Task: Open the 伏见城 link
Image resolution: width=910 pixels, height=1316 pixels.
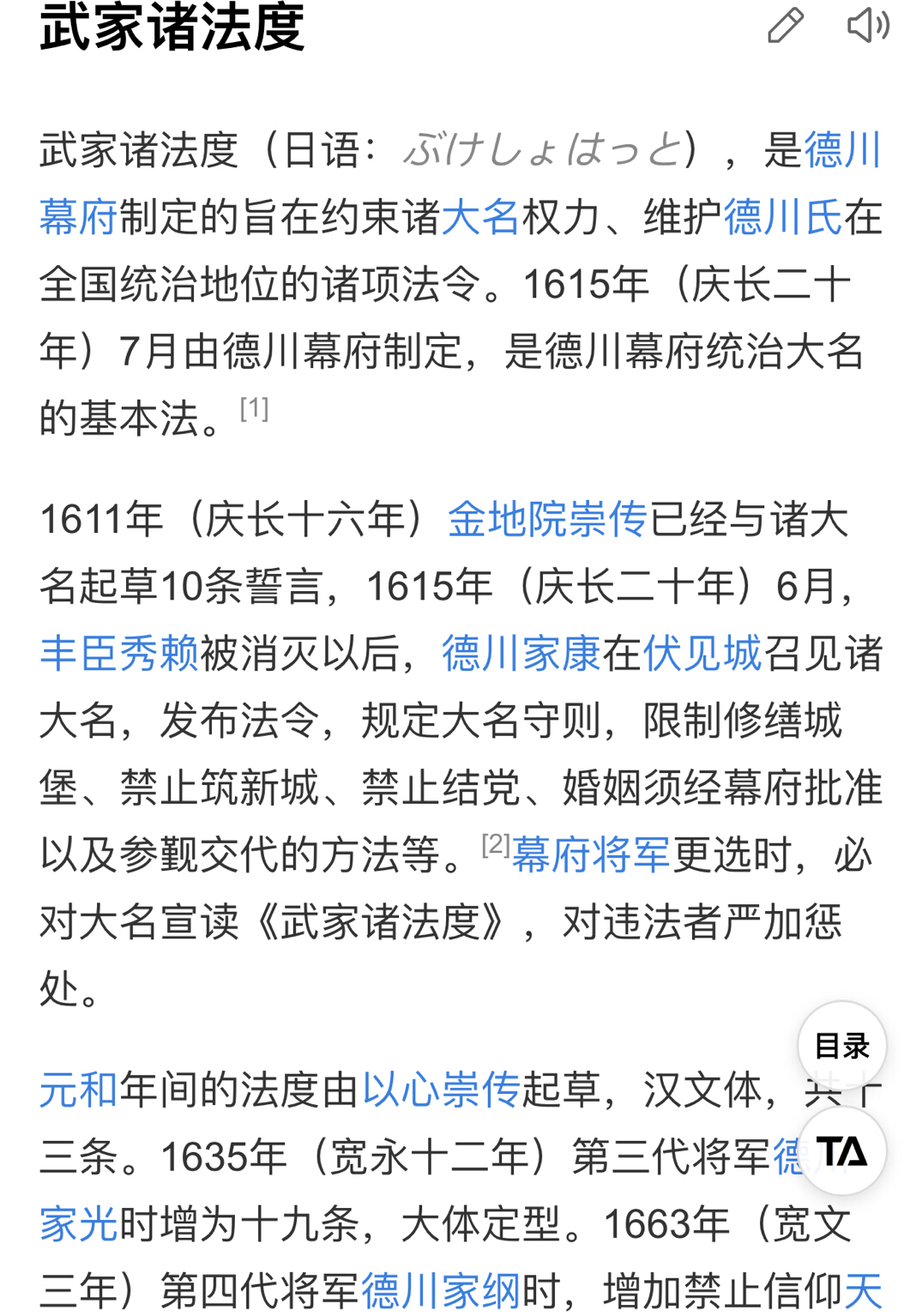Action: click(x=702, y=654)
